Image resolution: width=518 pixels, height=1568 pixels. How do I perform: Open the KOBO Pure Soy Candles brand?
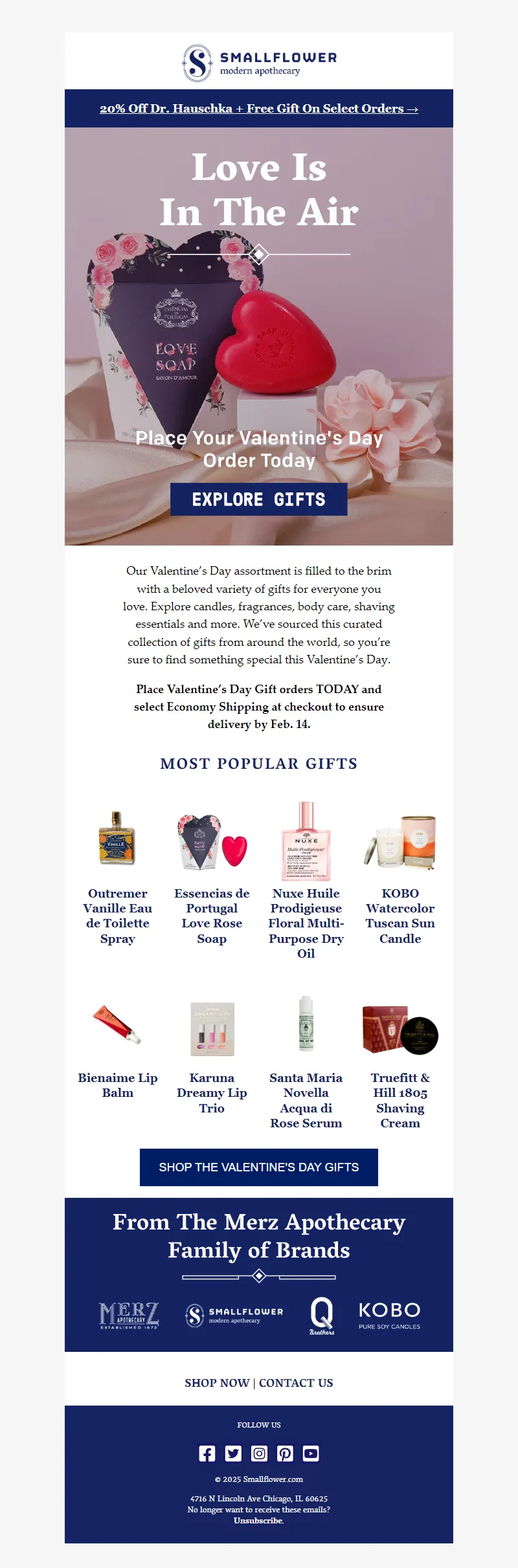pyautogui.click(x=390, y=1316)
